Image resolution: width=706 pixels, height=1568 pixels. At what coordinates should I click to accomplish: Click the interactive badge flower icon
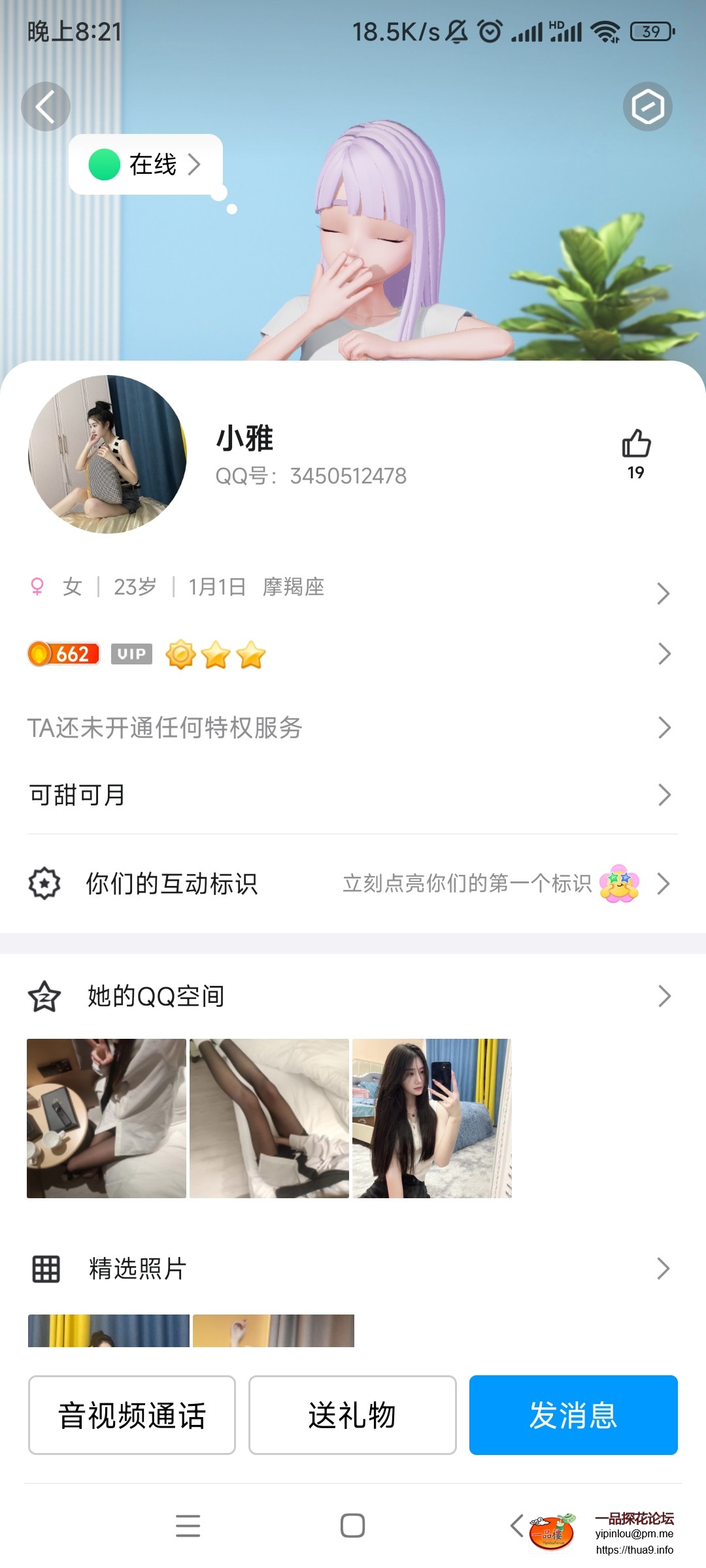(x=621, y=883)
